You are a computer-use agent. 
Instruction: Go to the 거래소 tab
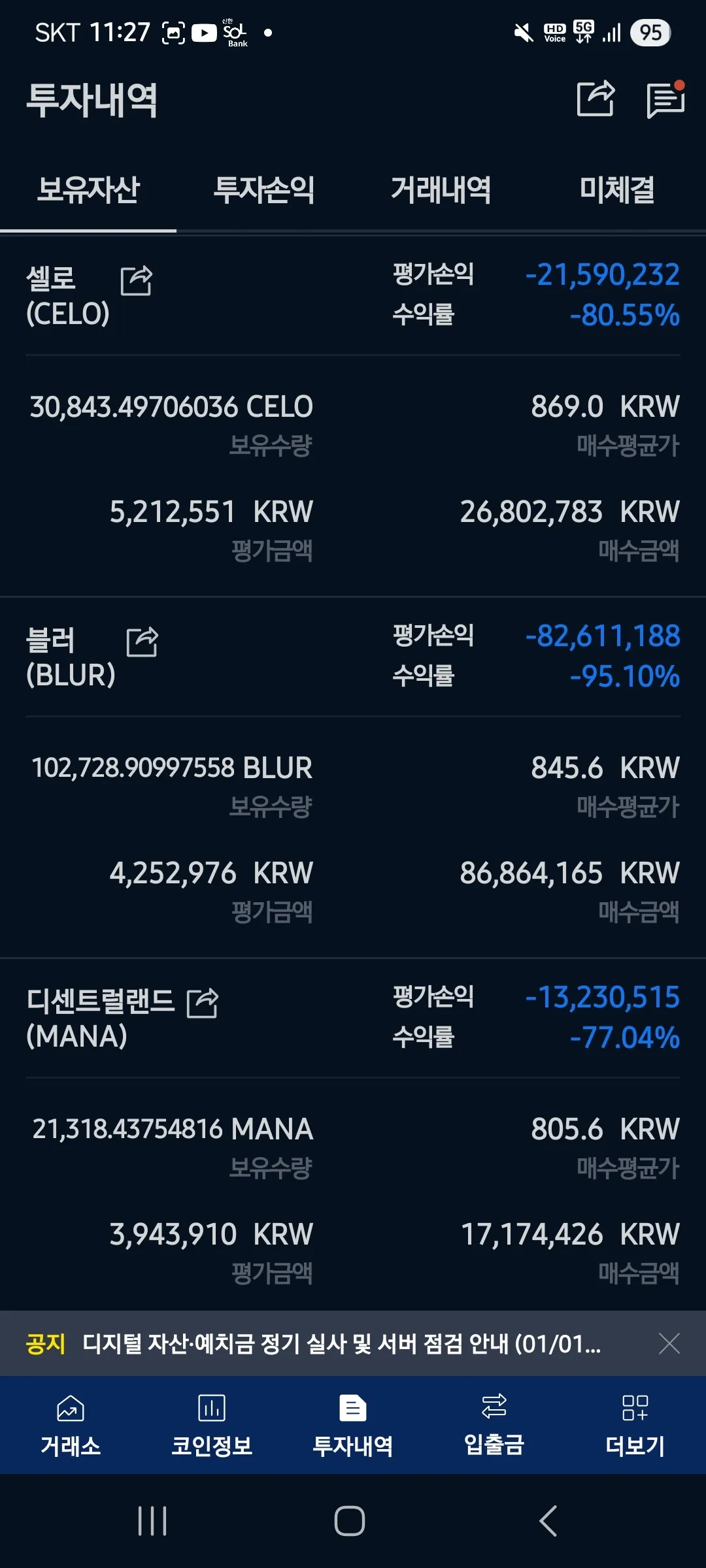pyautogui.click(x=71, y=1425)
